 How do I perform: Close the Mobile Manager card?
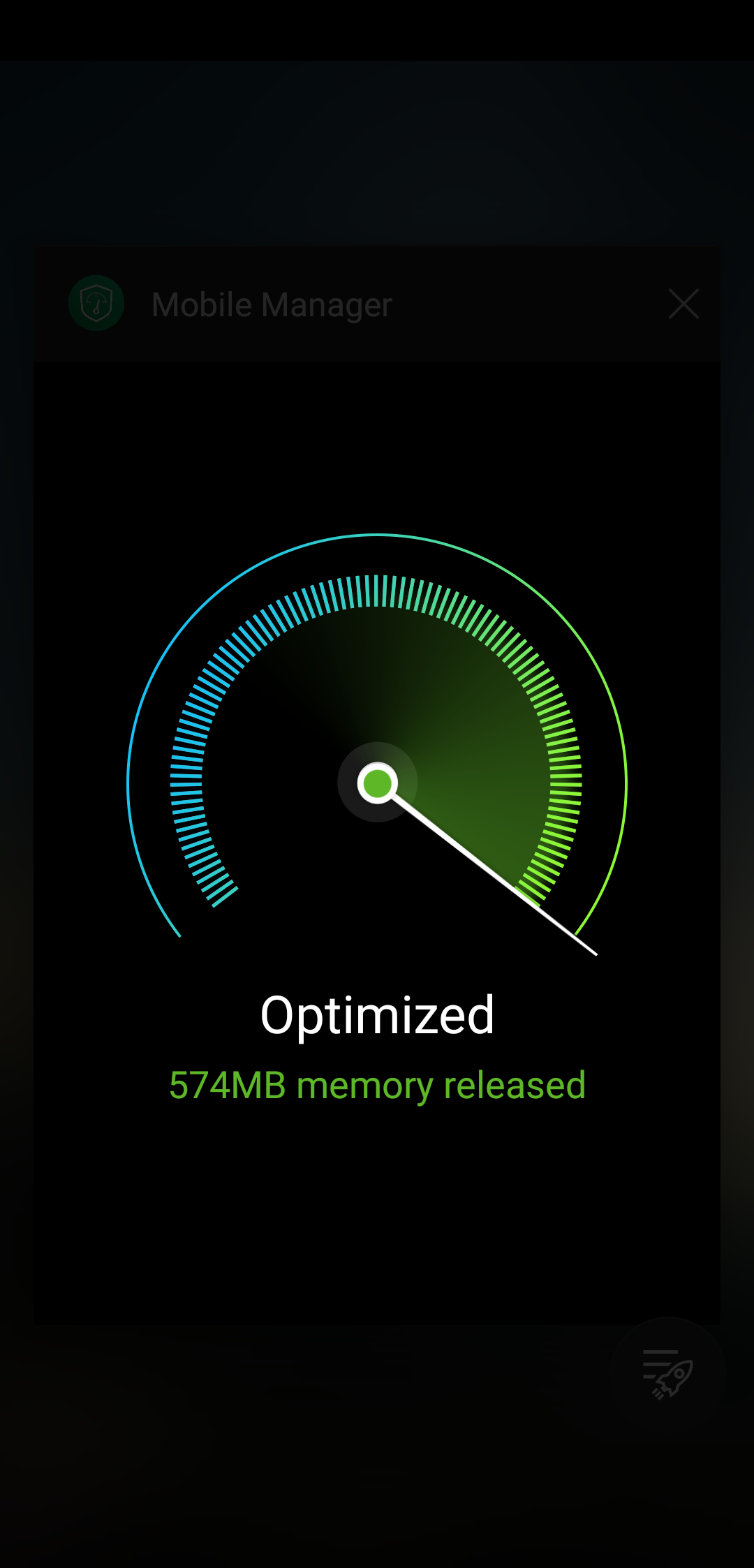click(x=683, y=304)
